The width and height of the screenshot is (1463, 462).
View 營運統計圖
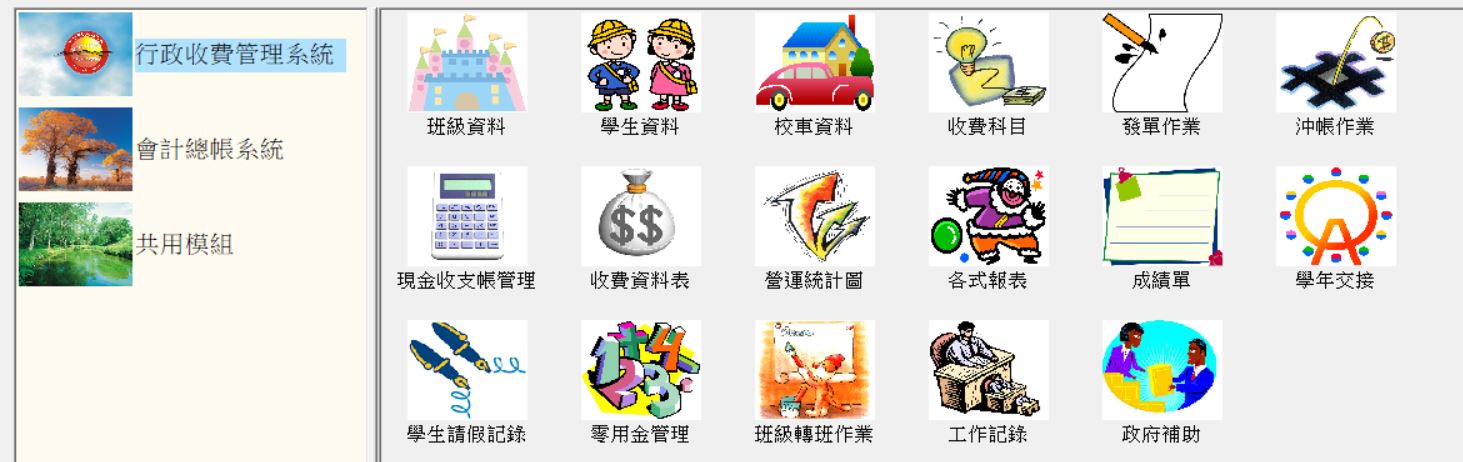coord(814,217)
